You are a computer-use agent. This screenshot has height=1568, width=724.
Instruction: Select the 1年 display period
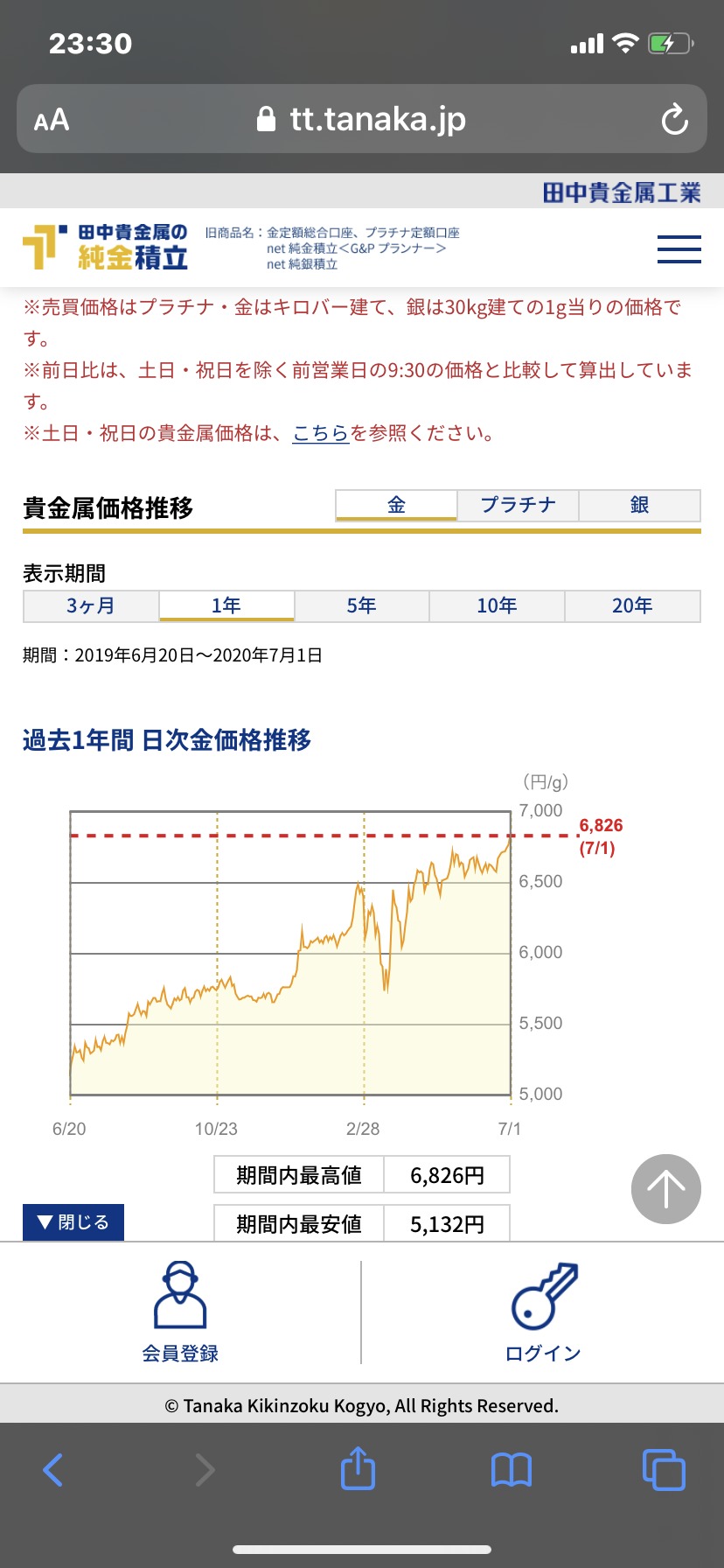(x=226, y=605)
